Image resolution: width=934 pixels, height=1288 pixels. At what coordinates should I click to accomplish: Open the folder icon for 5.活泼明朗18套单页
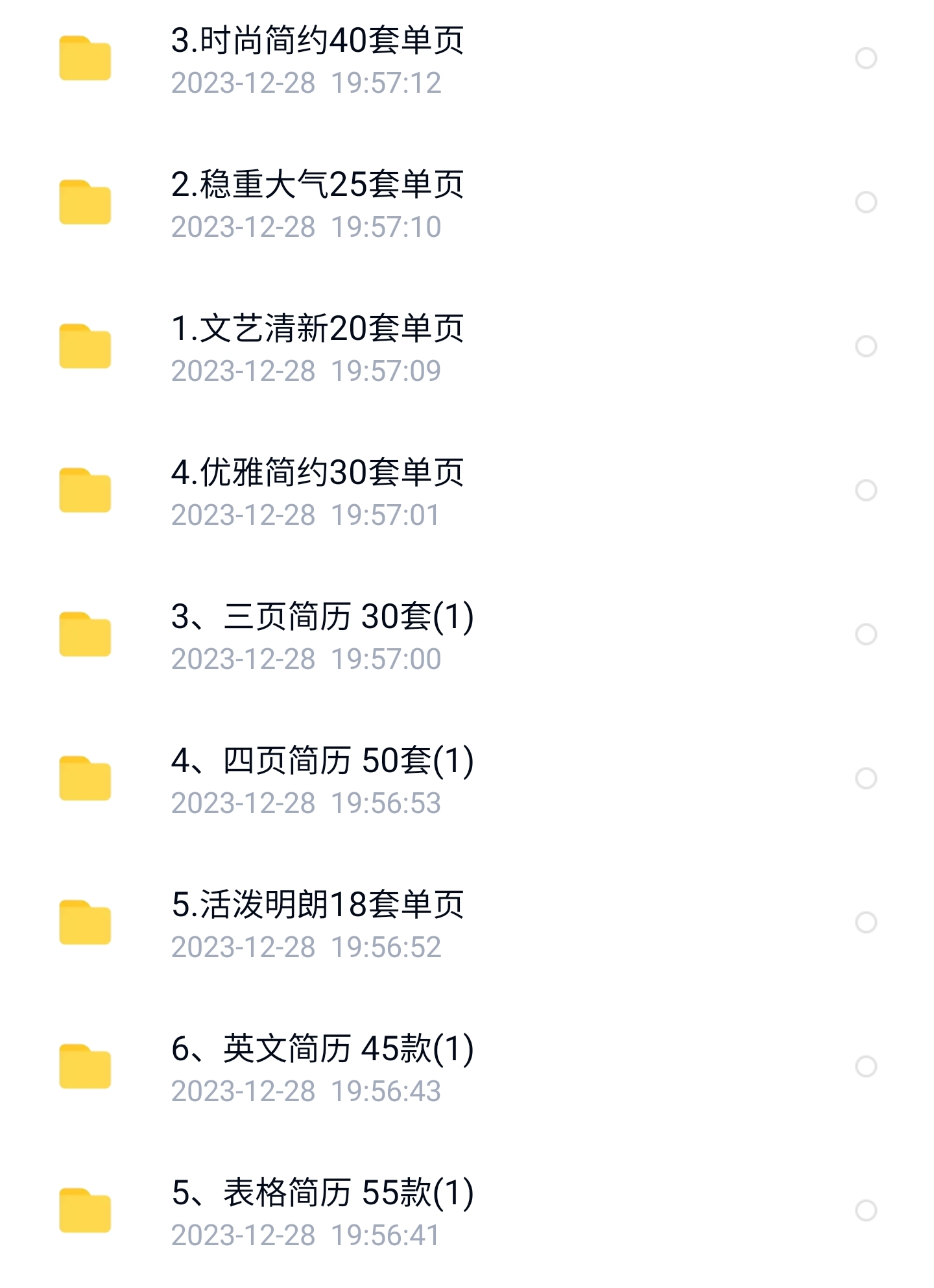pyautogui.click(x=86, y=925)
